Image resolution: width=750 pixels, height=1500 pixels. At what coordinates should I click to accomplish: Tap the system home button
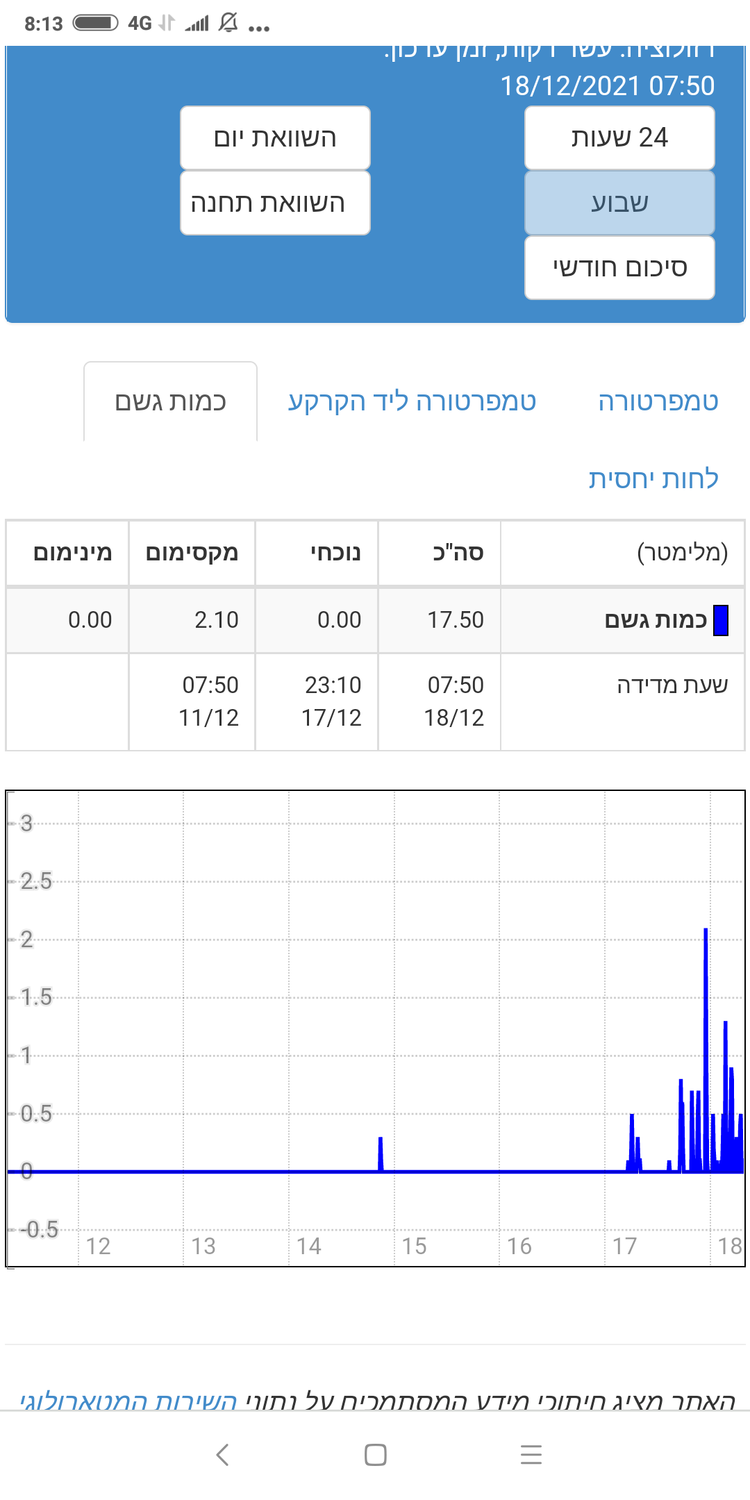[x=375, y=1455]
